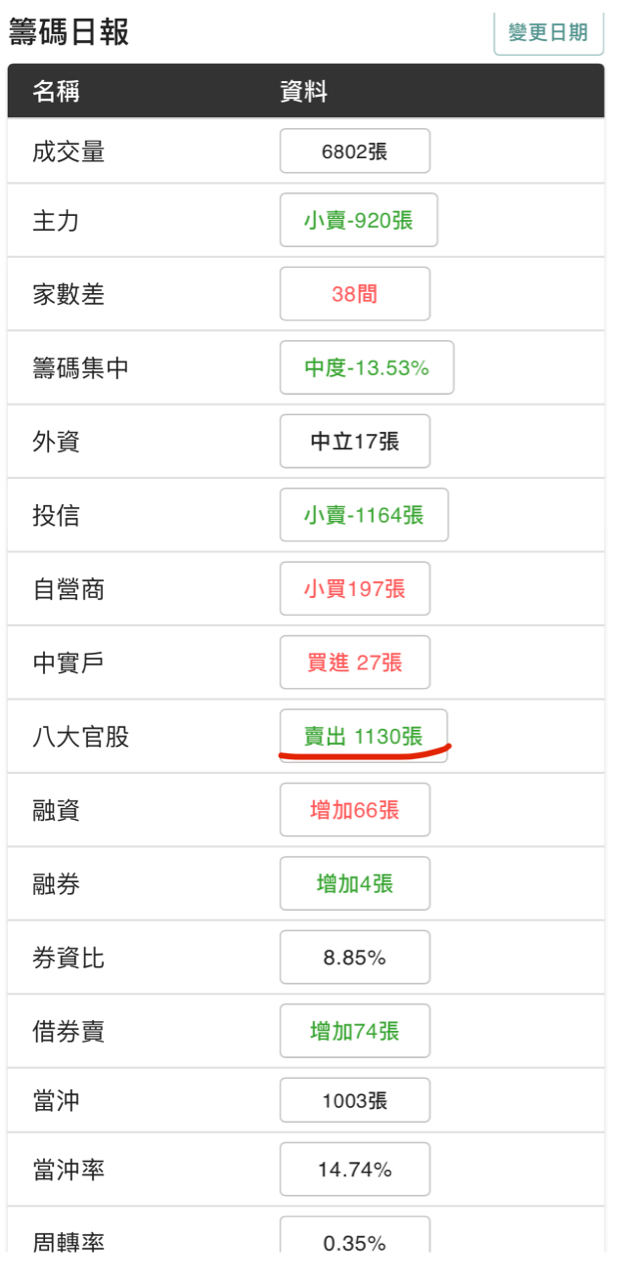Open the 家數差 38間 detail
Screen dimensions: 628x1280
355,294
